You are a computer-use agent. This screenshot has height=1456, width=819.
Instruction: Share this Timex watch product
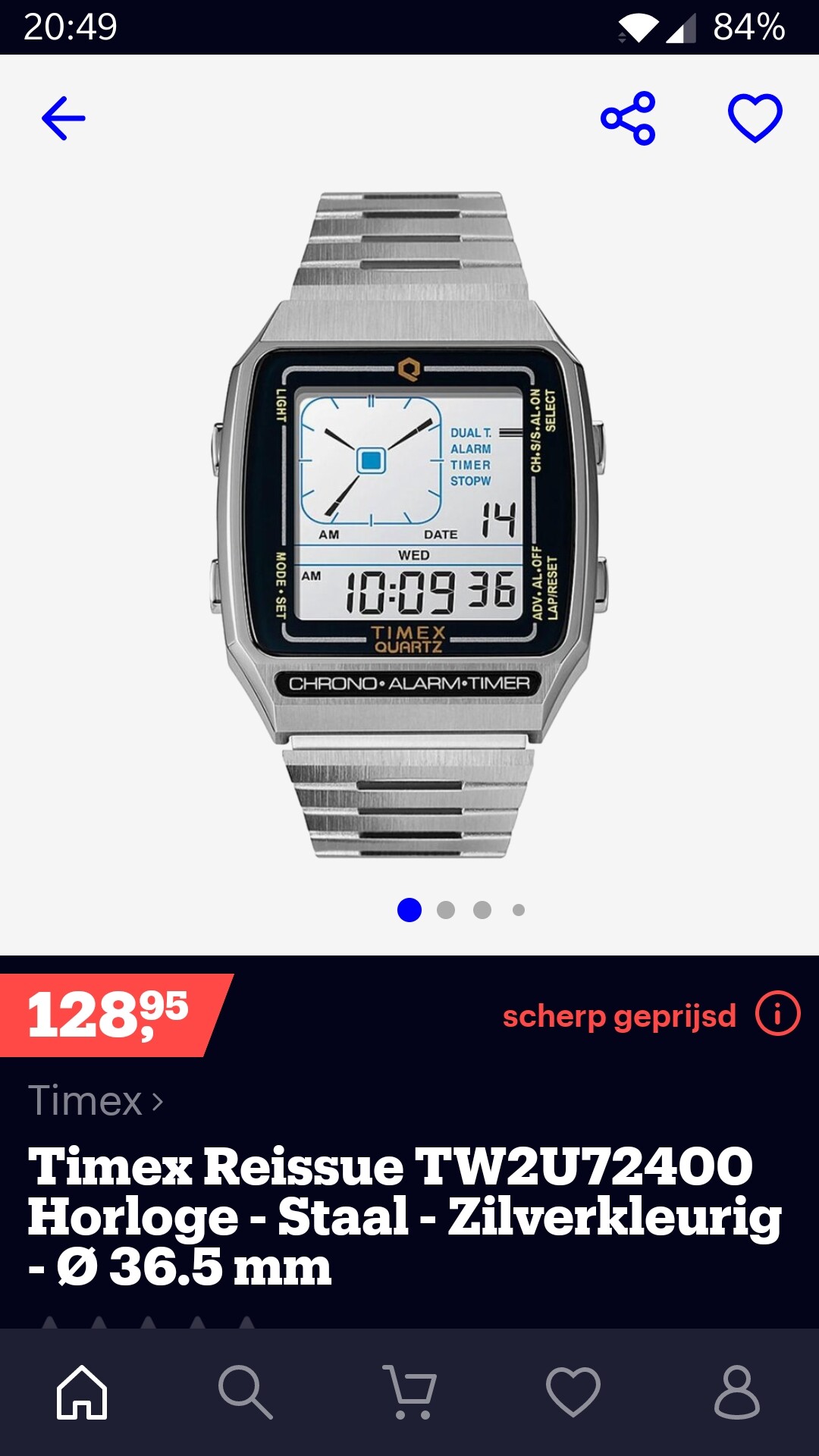tap(628, 118)
